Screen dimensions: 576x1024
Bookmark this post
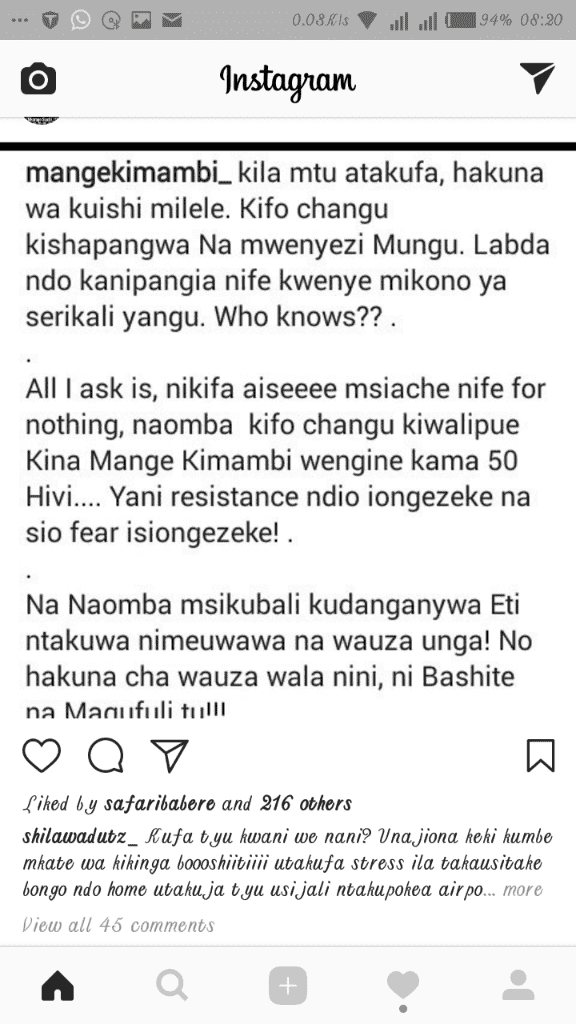tap(541, 756)
